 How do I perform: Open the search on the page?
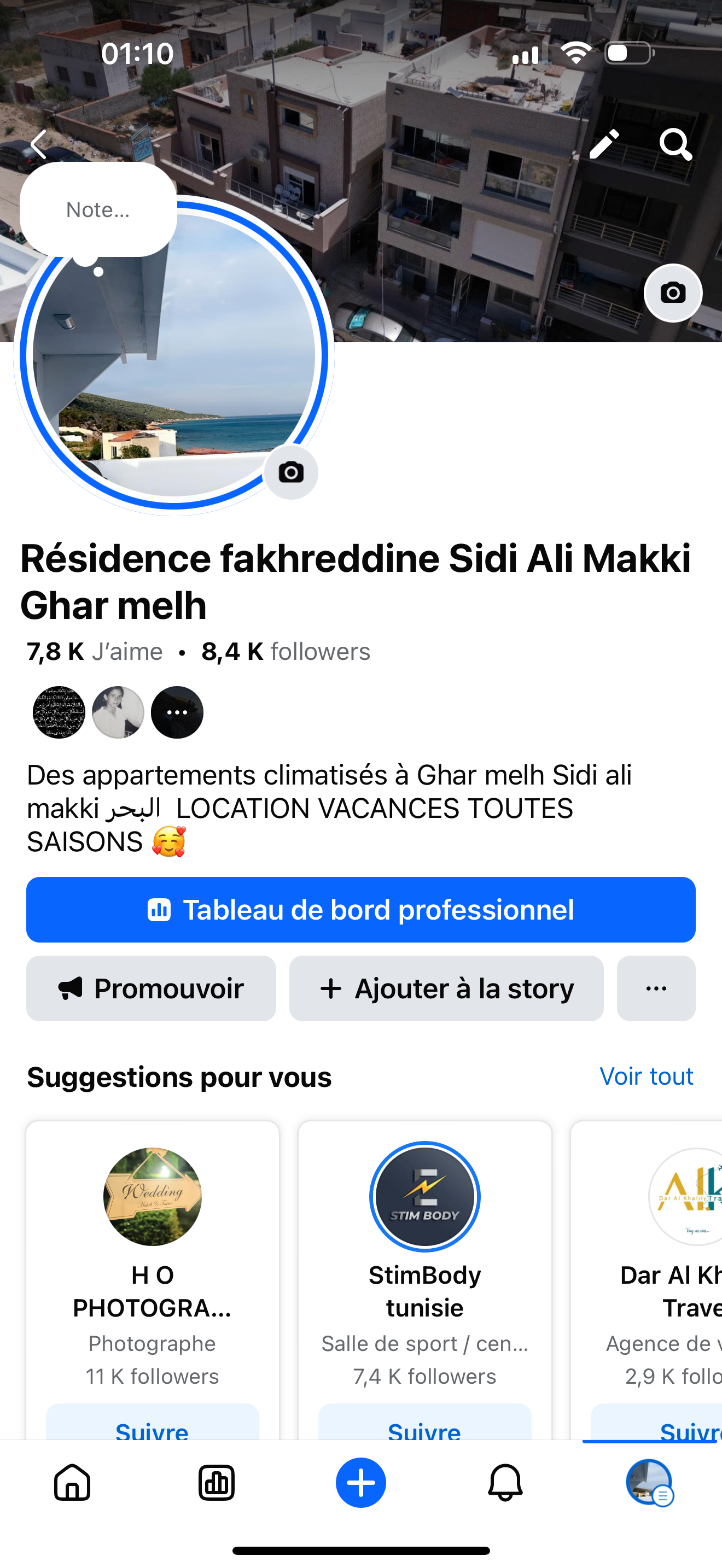coord(675,145)
